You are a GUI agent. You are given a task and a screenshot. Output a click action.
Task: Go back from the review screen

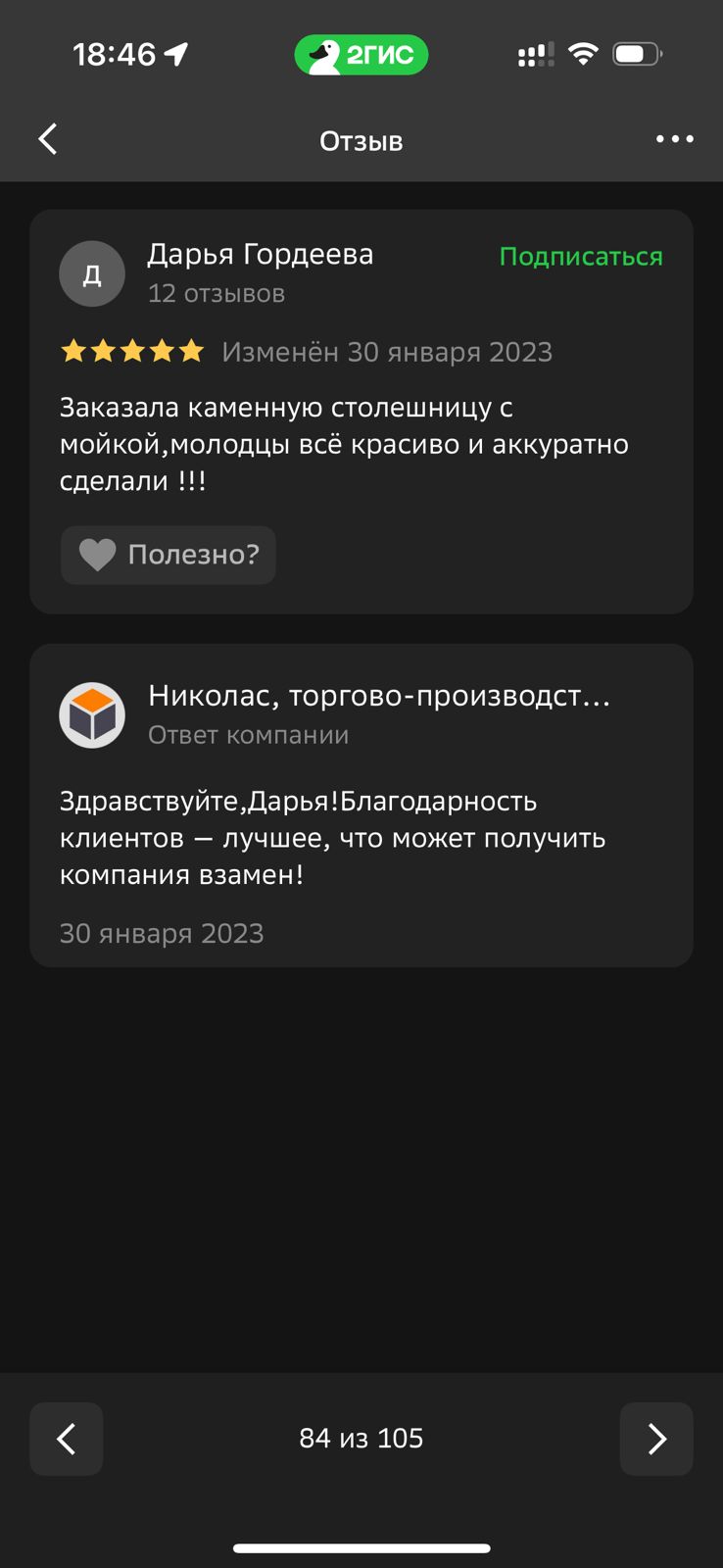(x=48, y=139)
